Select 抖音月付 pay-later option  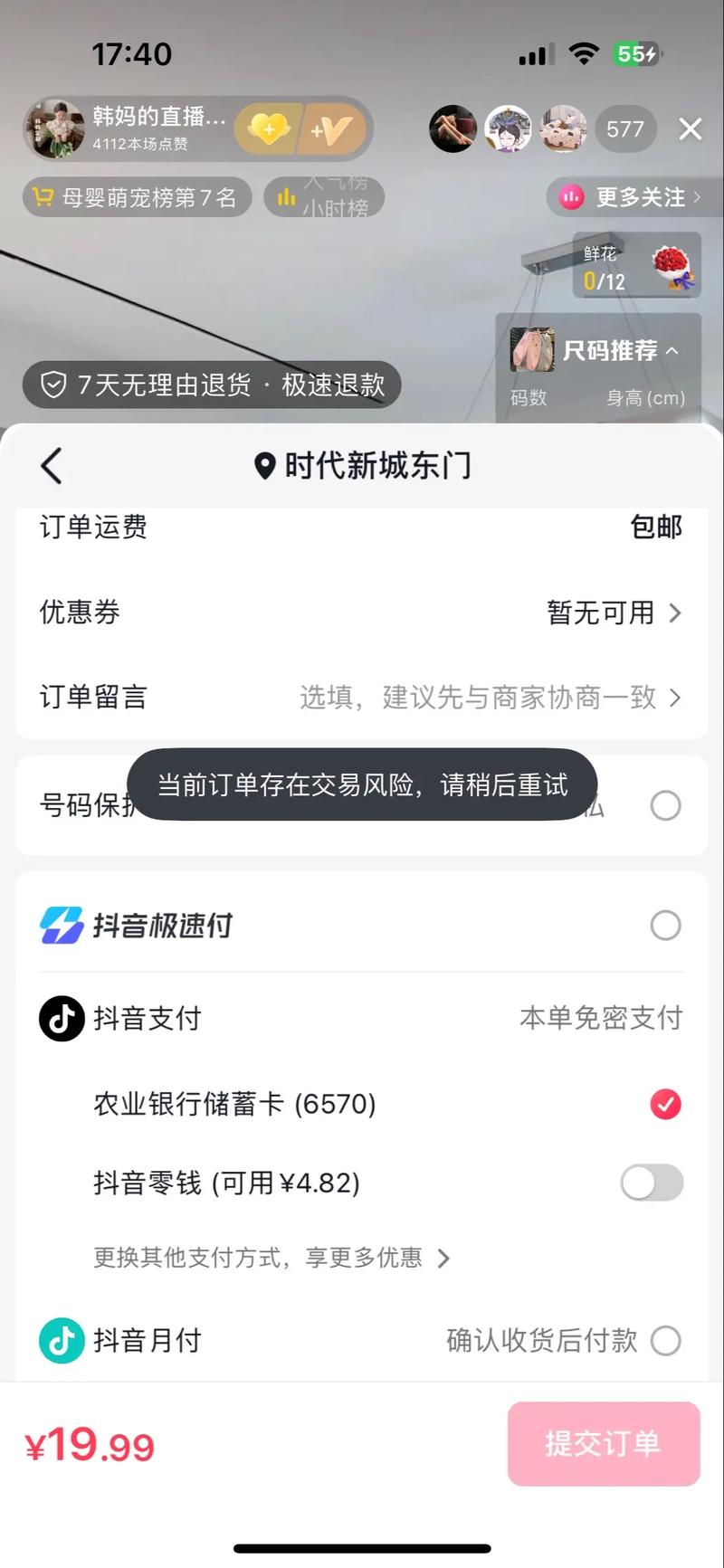pos(665,1340)
